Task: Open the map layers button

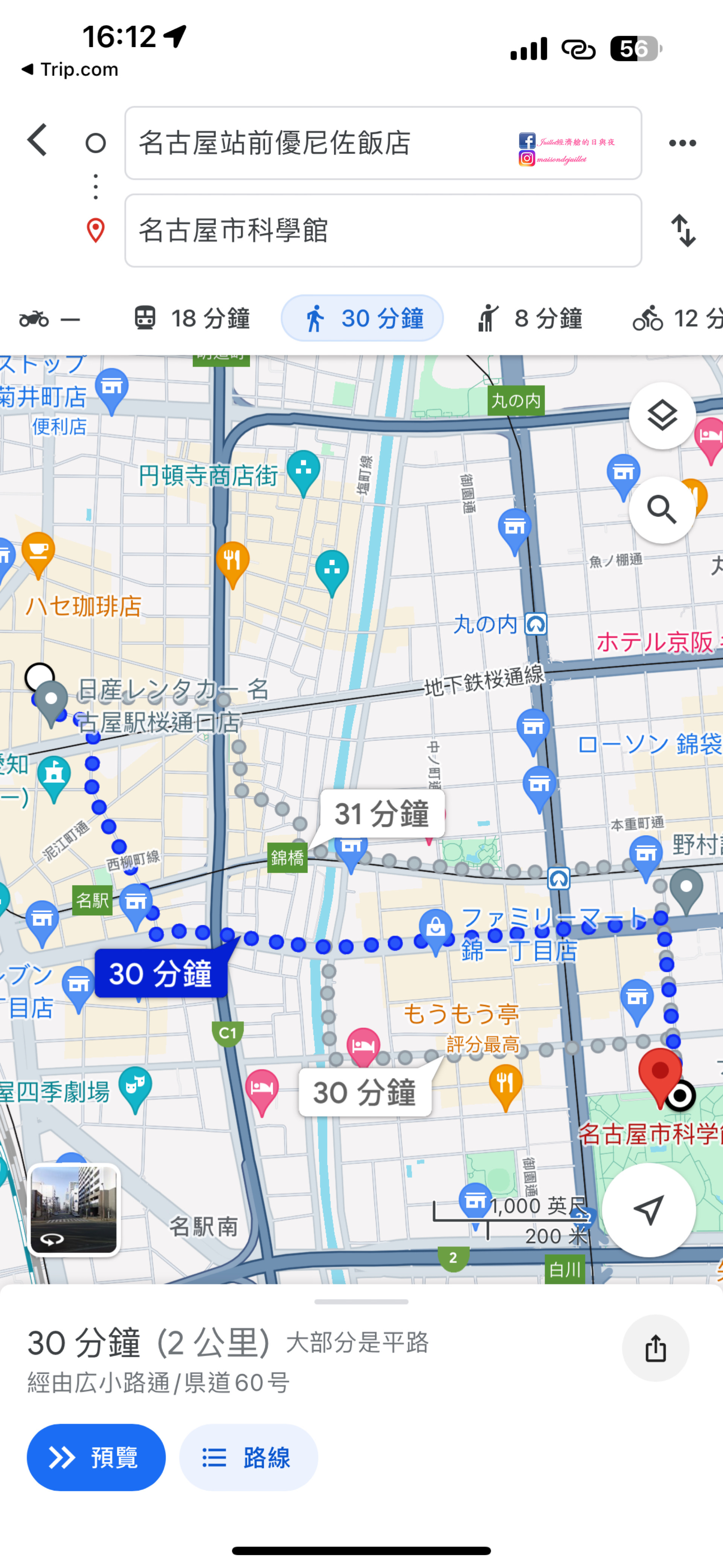Action: (x=662, y=416)
